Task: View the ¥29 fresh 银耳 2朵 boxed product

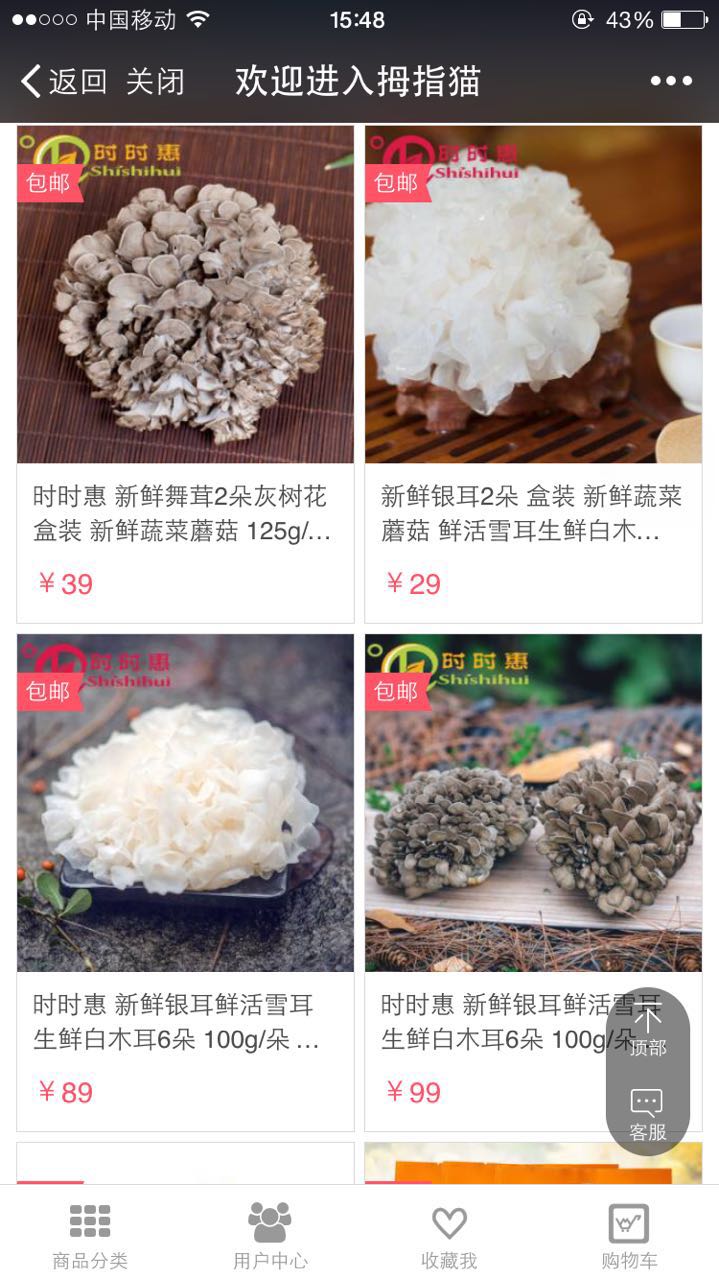Action: tap(533, 372)
